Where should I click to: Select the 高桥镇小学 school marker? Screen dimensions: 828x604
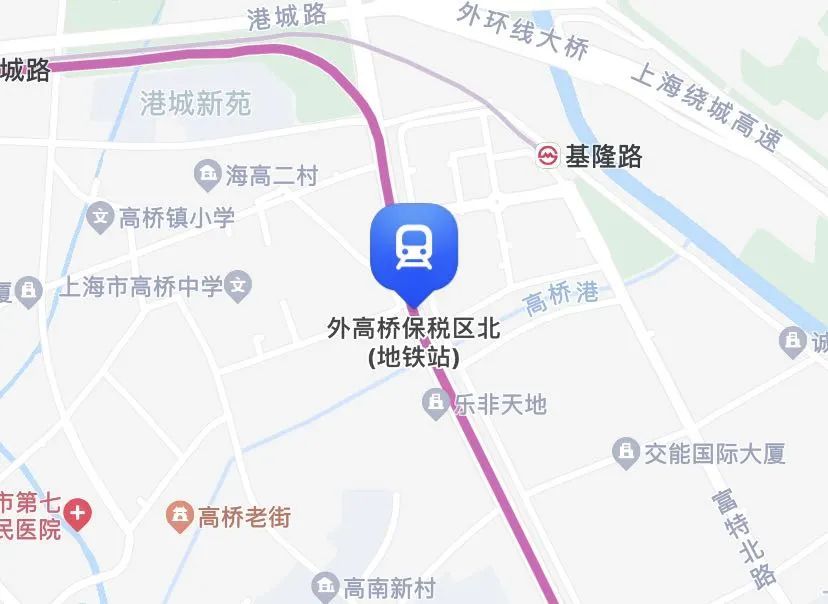pos(100,217)
